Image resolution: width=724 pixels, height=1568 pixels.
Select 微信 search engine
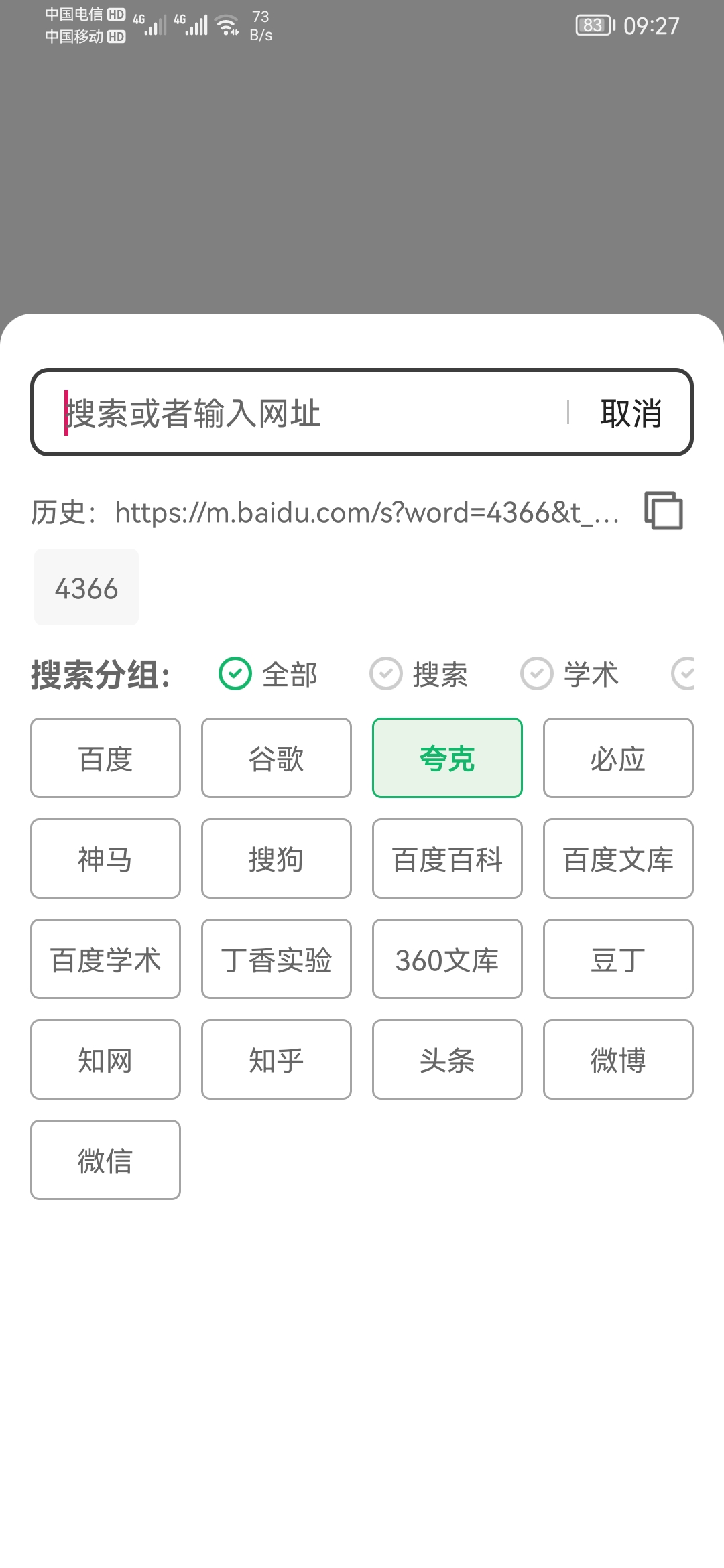pyautogui.click(x=105, y=1160)
